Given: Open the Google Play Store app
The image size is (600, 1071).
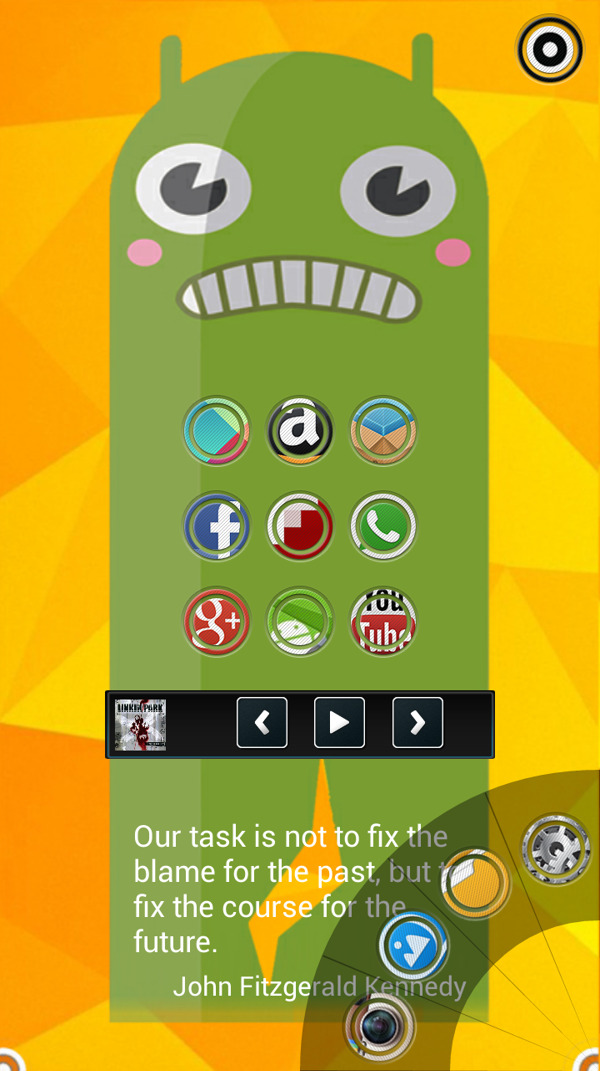Looking at the screenshot, I should click(x=216, y=430).
